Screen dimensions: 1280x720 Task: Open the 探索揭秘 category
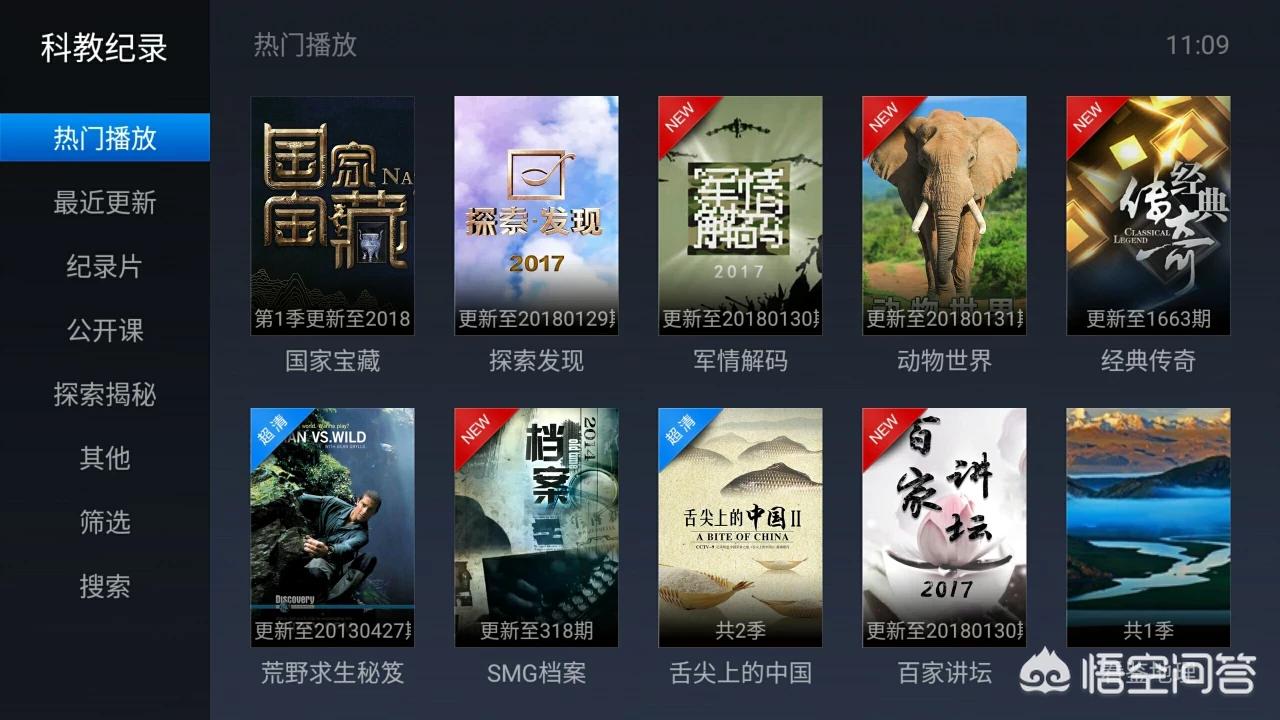click(105, 395)
